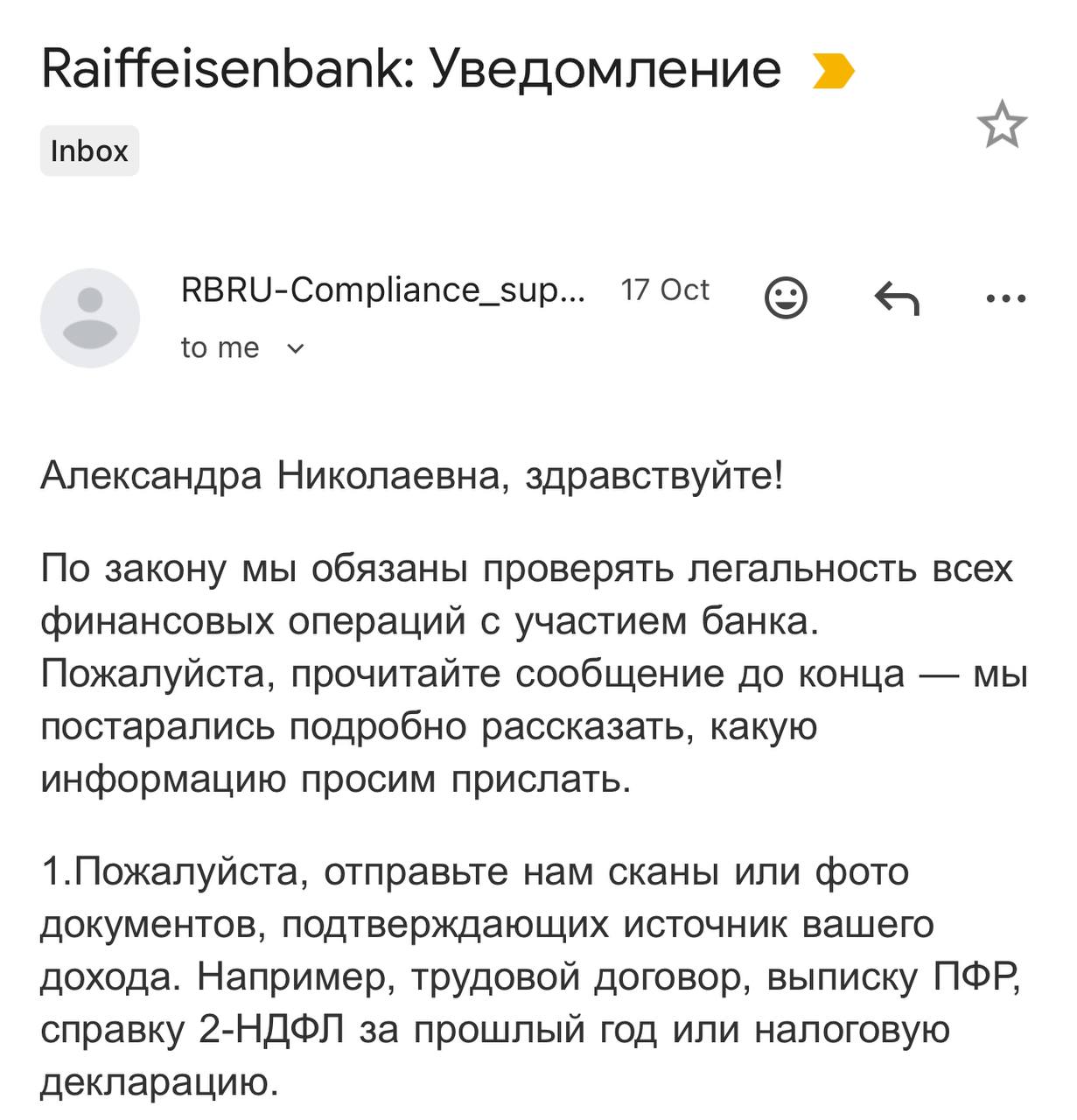Open the message overflow menu
Screen dimensions: 1077x1120
point(1005,299)
